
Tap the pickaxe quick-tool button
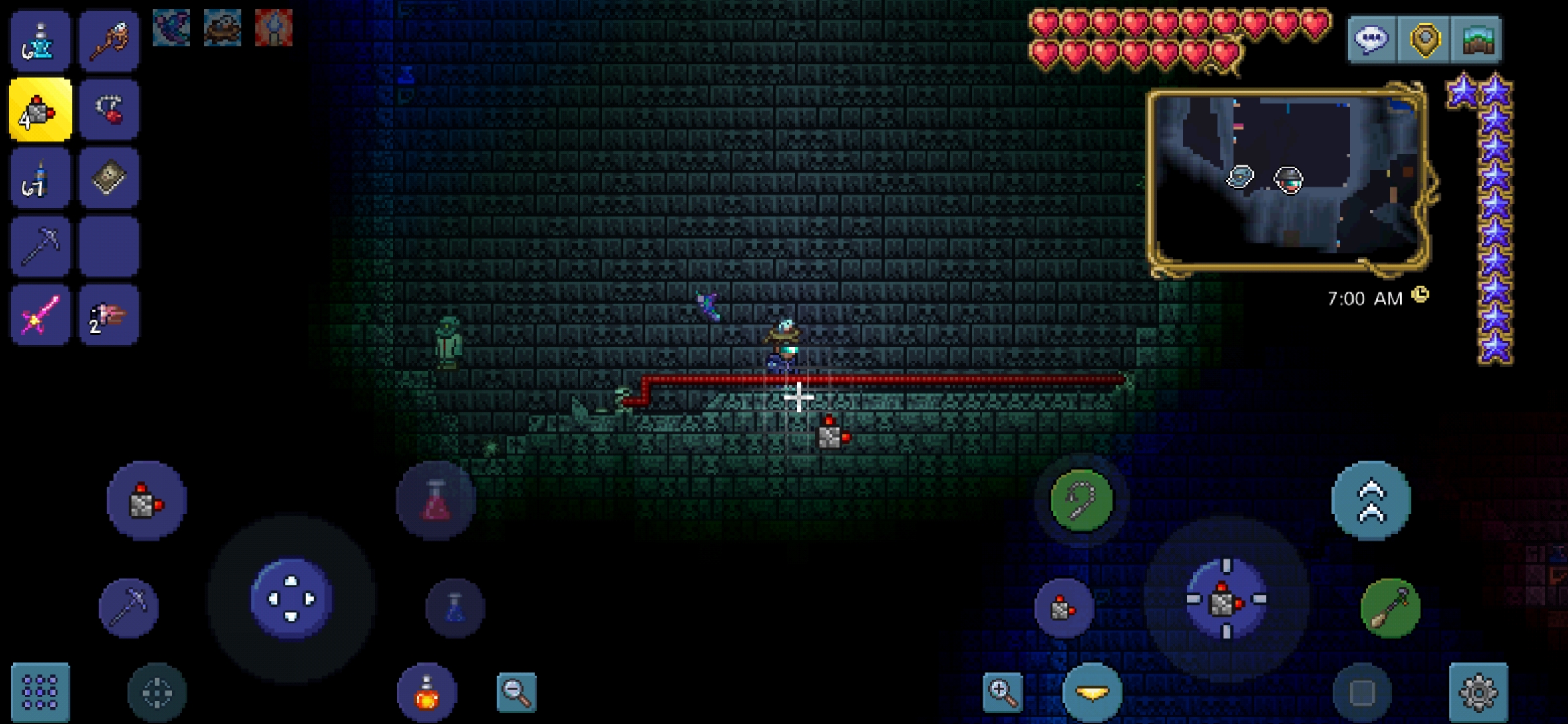coord(128,607)
